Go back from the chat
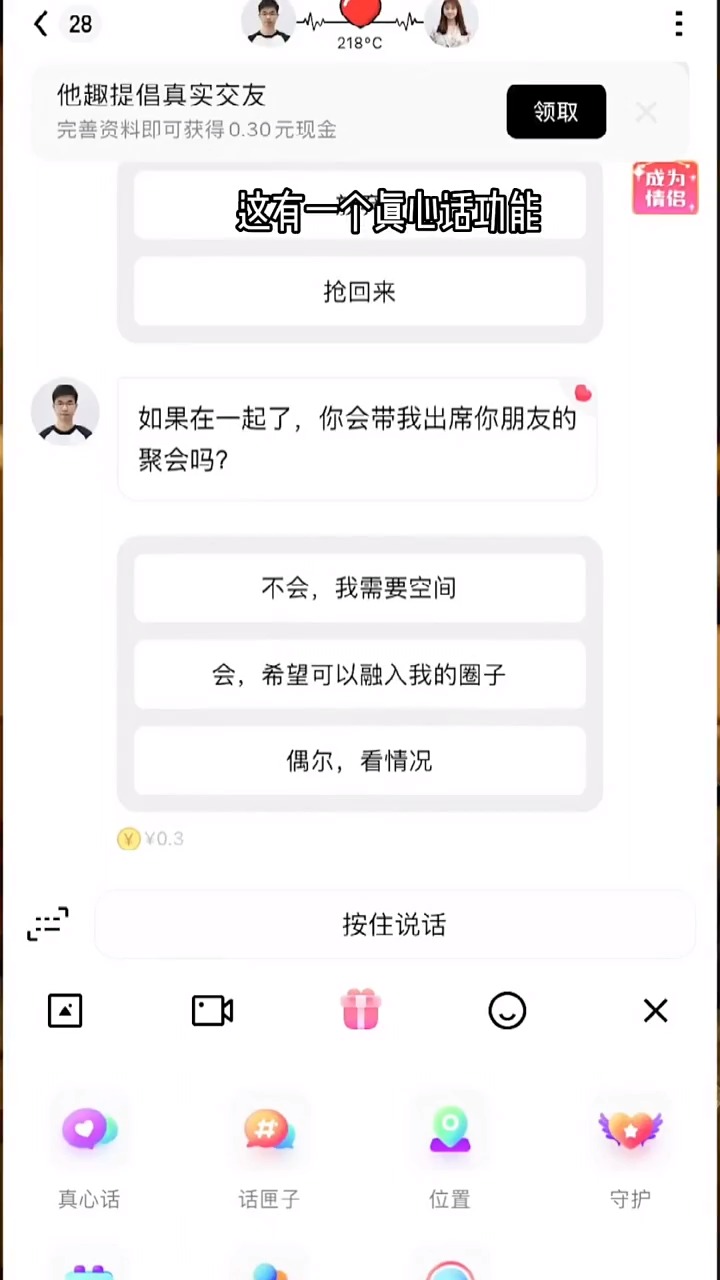This screenshot has width=720, height=1280. [40, 24]
